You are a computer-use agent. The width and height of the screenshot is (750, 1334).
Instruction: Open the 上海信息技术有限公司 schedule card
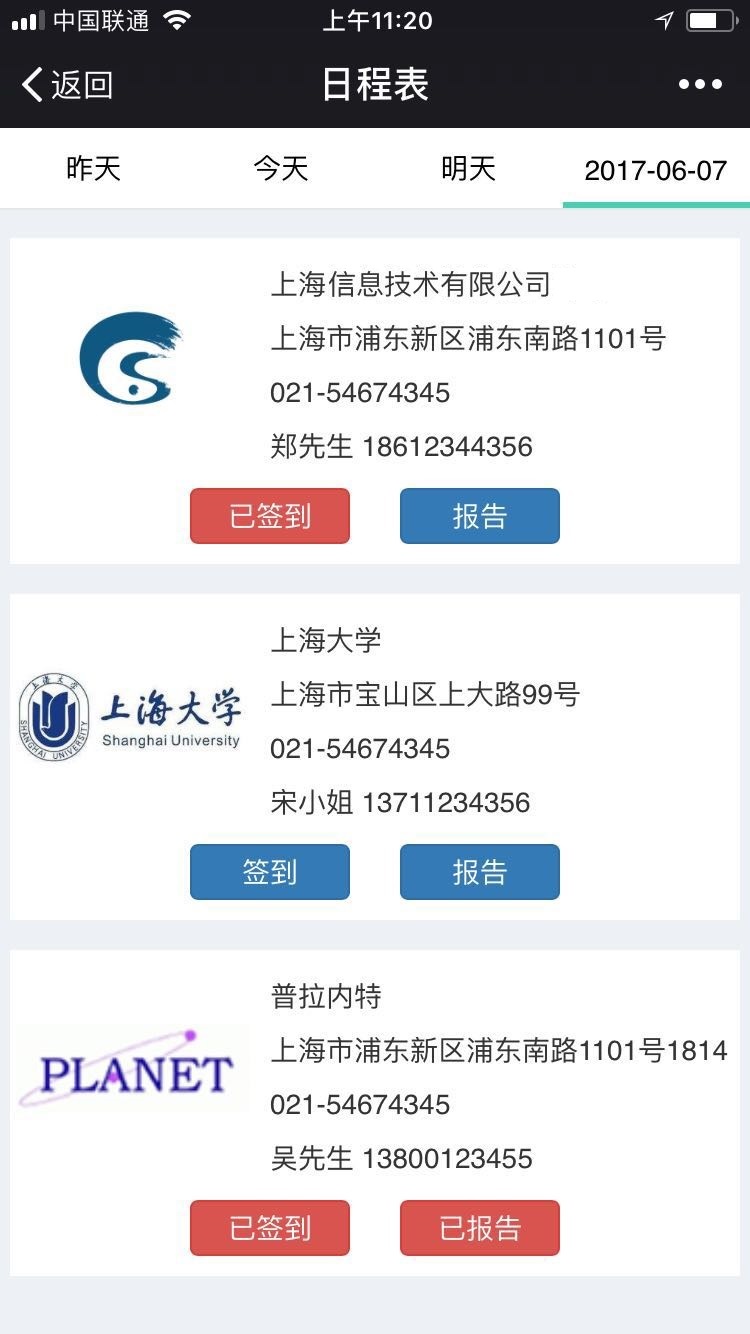click(375, 401)
